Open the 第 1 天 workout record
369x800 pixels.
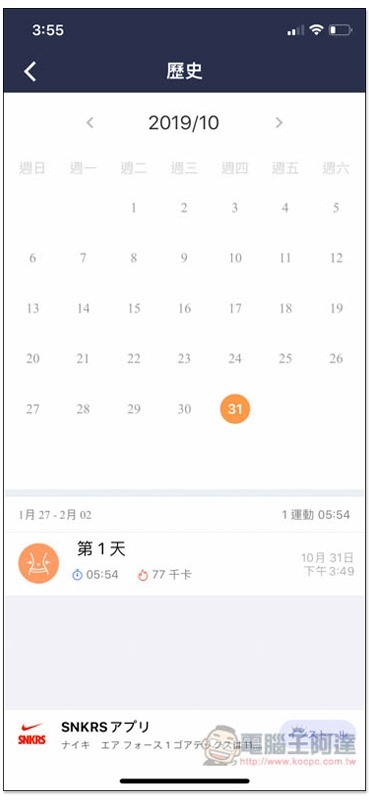(184, 564)
